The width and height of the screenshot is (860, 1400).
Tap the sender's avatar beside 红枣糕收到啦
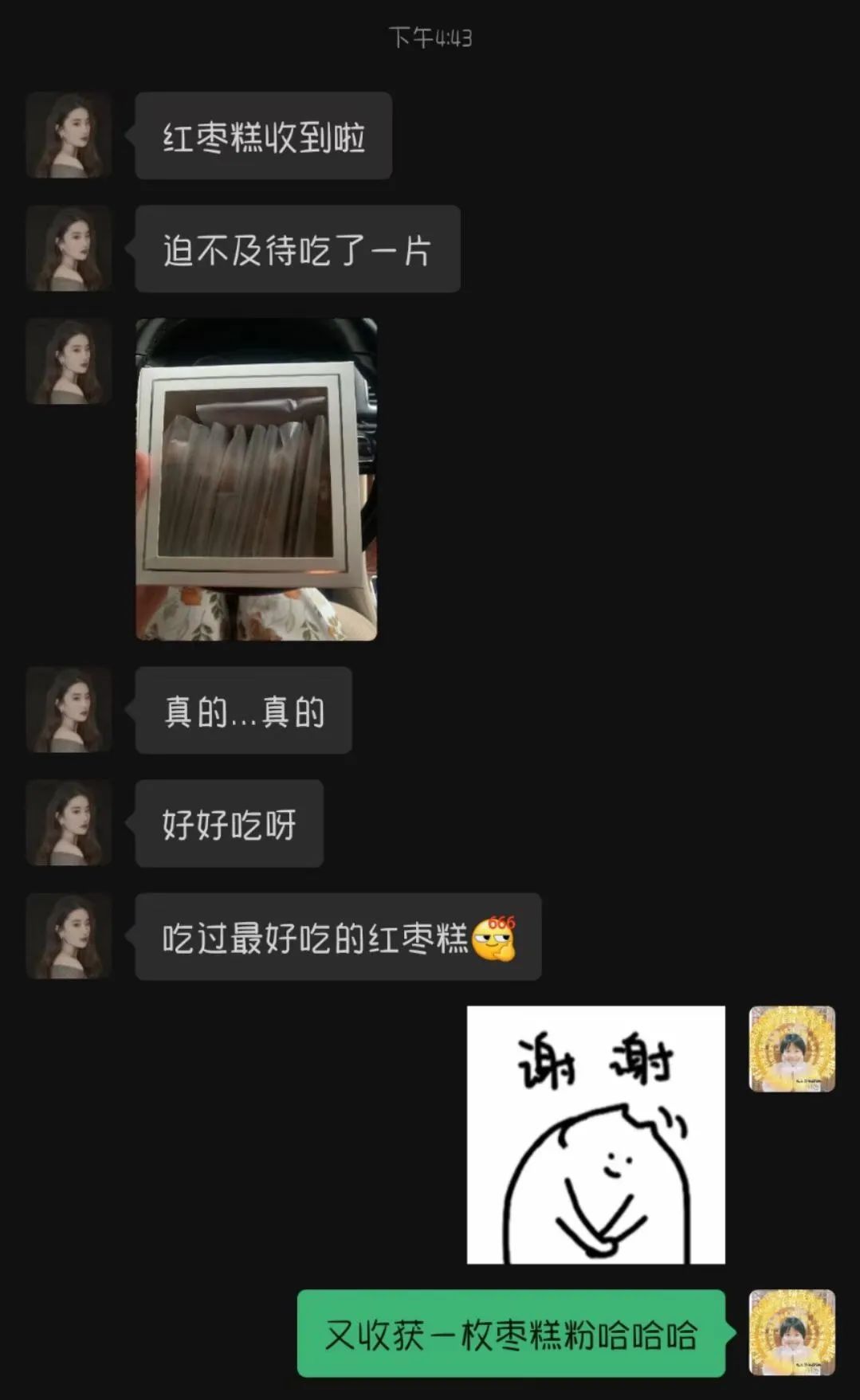pos(69,135)
